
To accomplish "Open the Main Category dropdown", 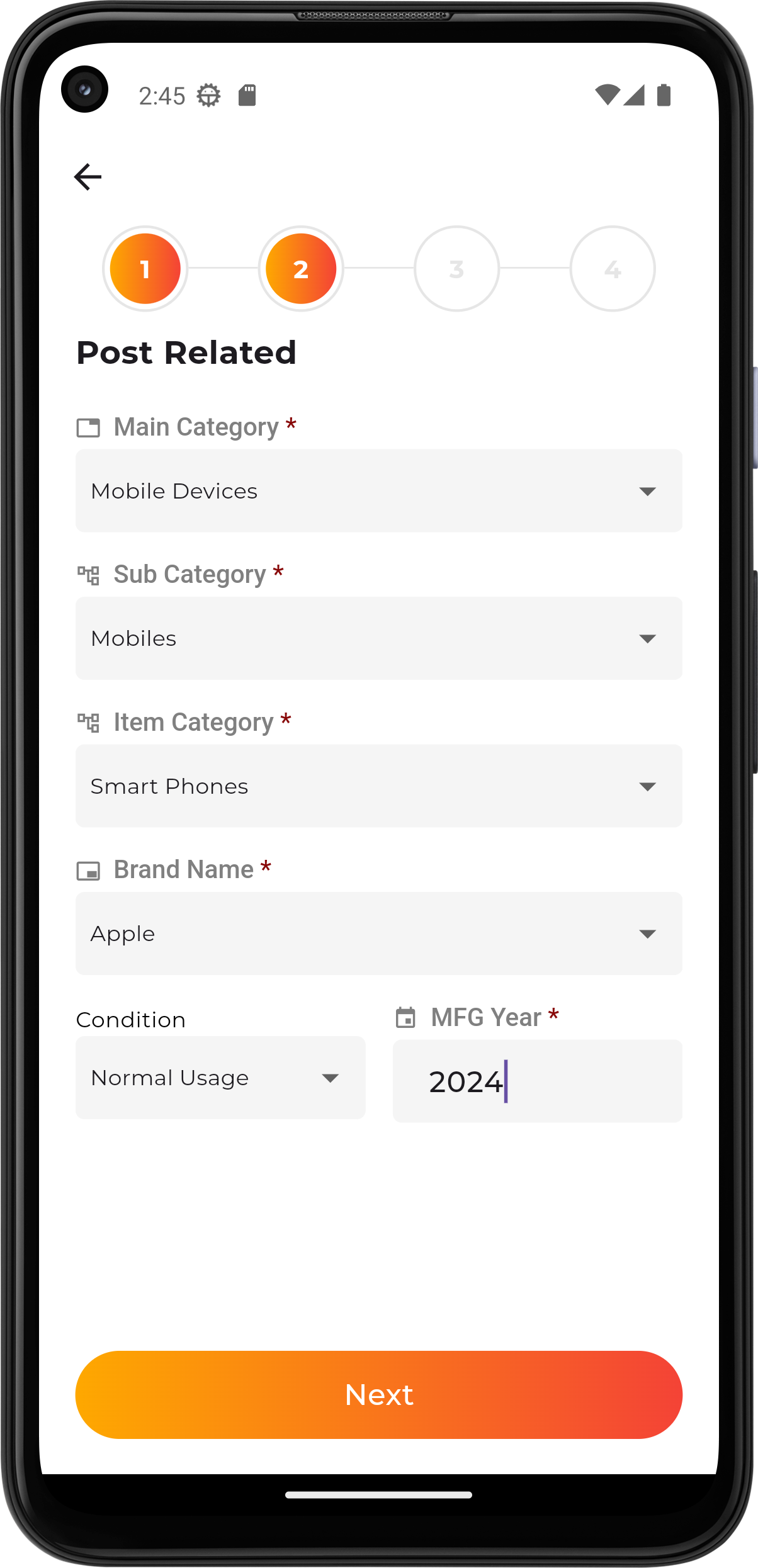I will click(378, 491).
